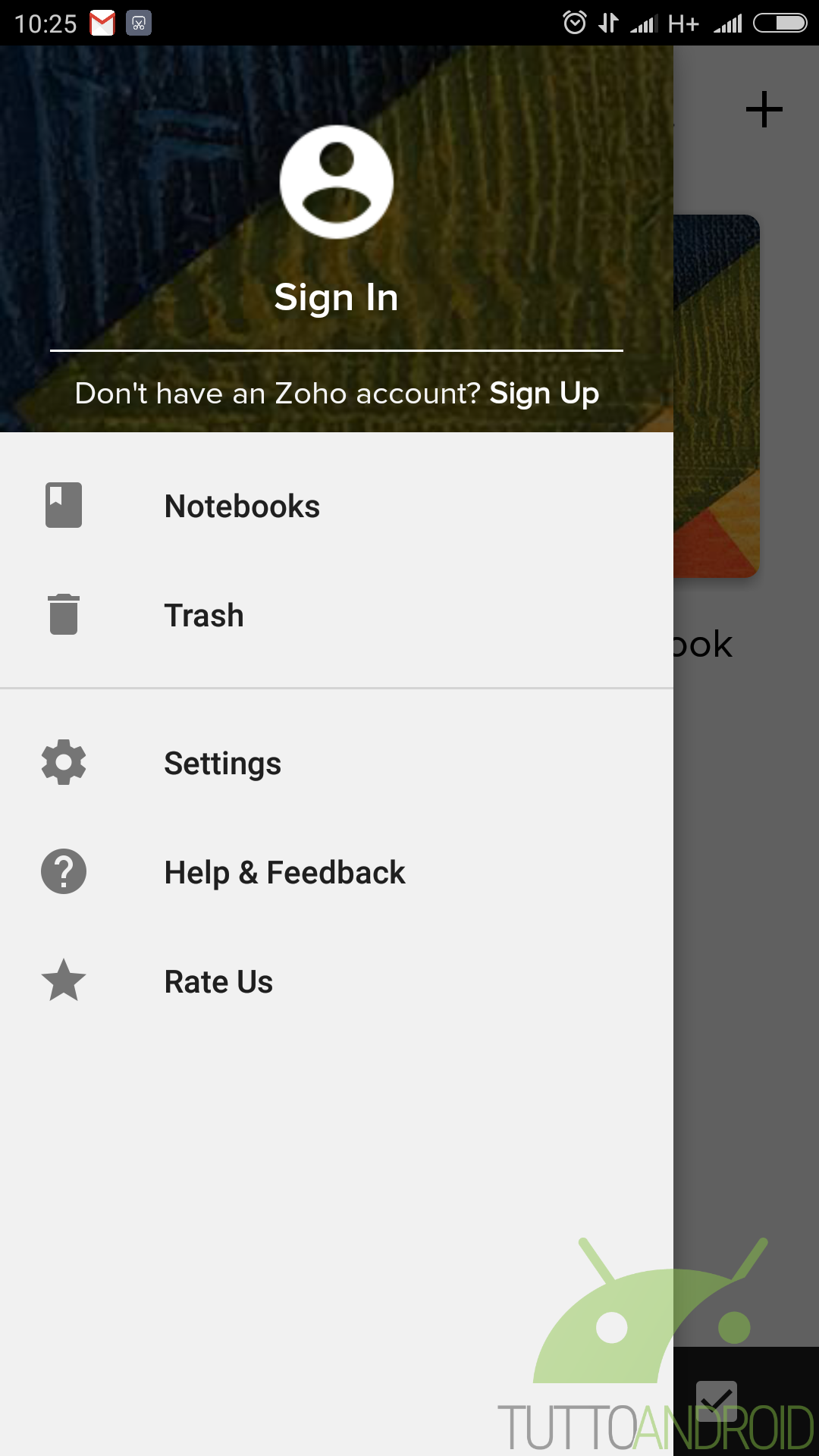
Task: Open the notebook cover behind the drawer
Action: click(717, 396)
